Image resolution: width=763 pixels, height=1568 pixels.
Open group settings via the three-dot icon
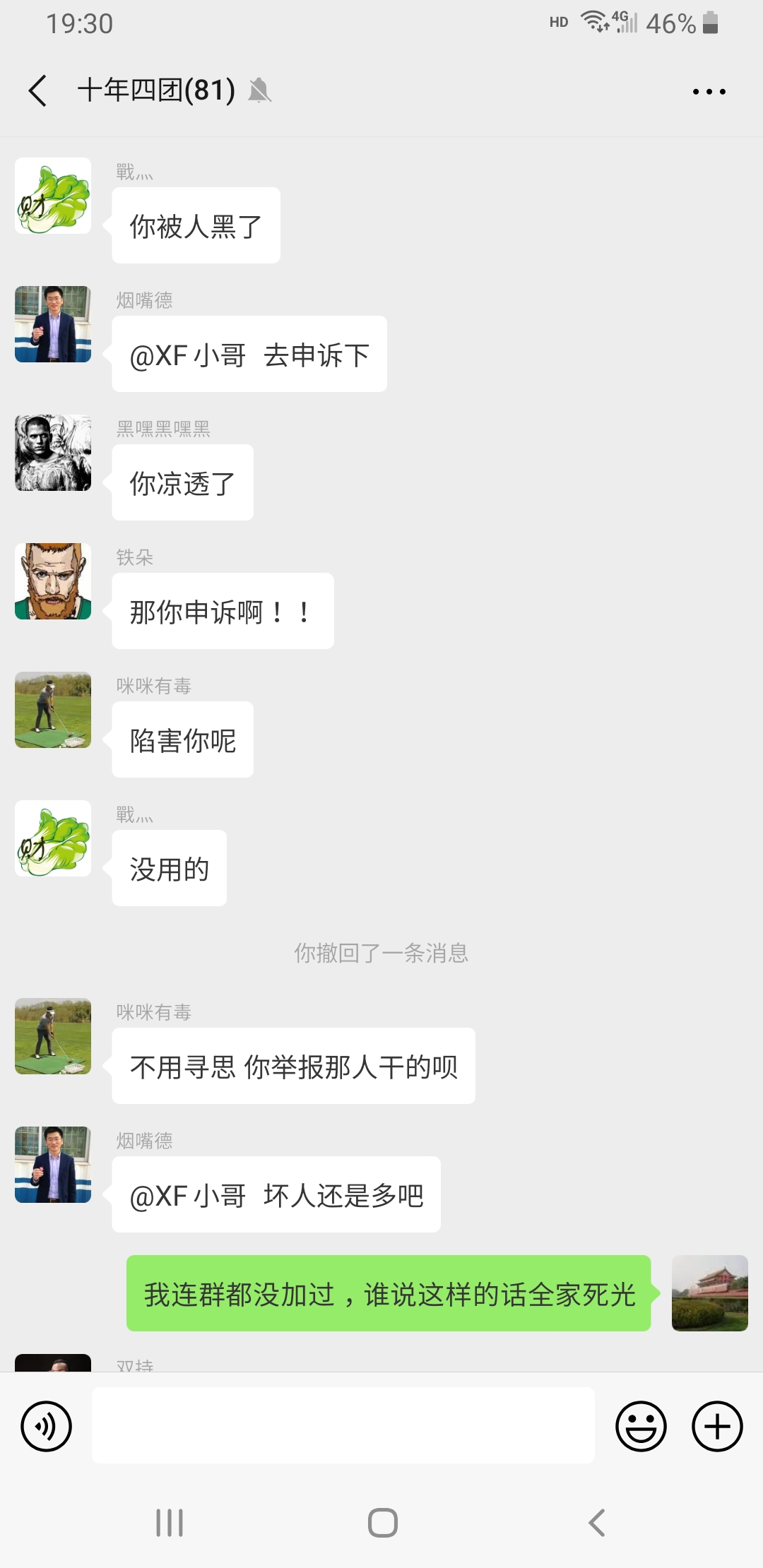click(x=709, y=91)
